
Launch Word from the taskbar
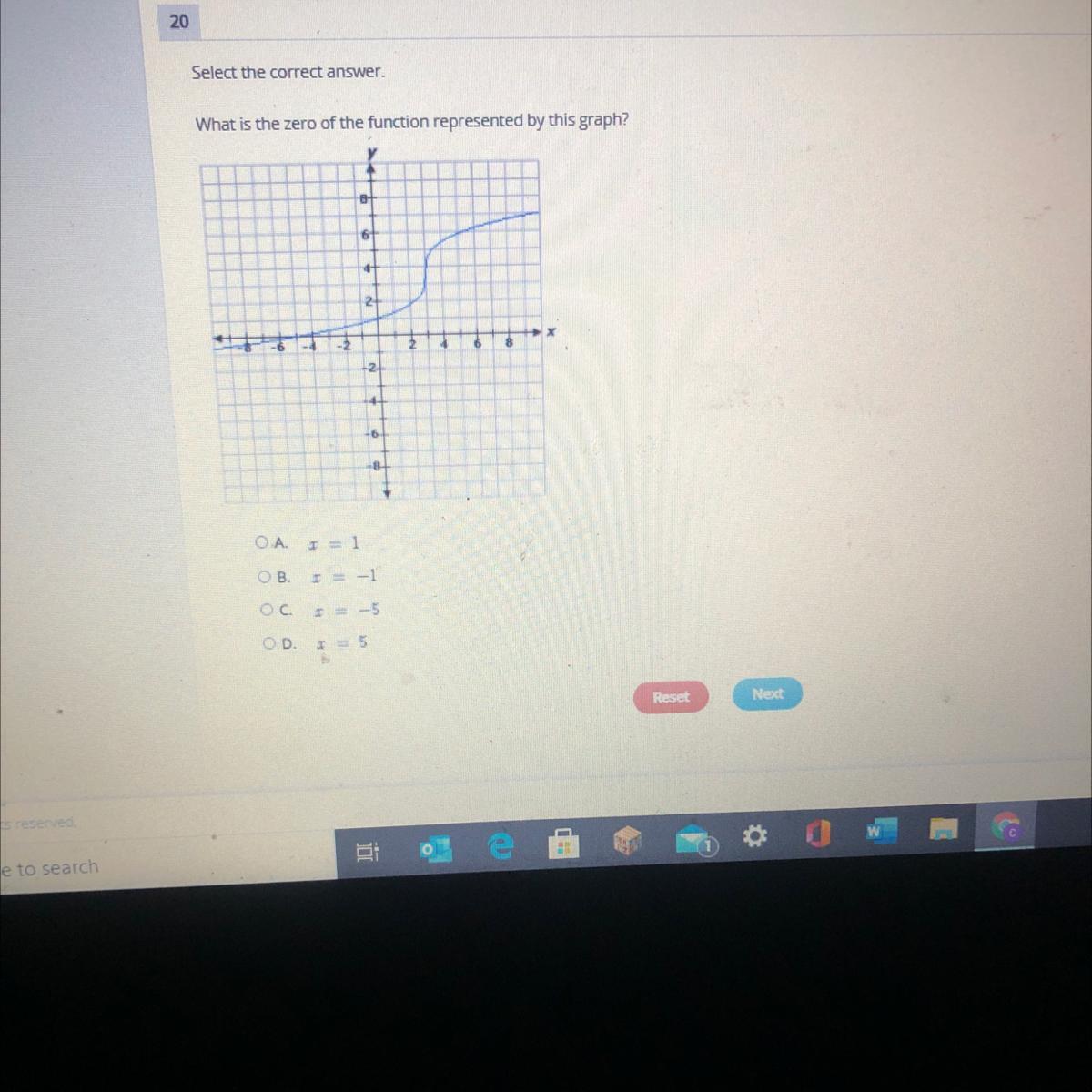pyautogui.click(x=881, y=831)
